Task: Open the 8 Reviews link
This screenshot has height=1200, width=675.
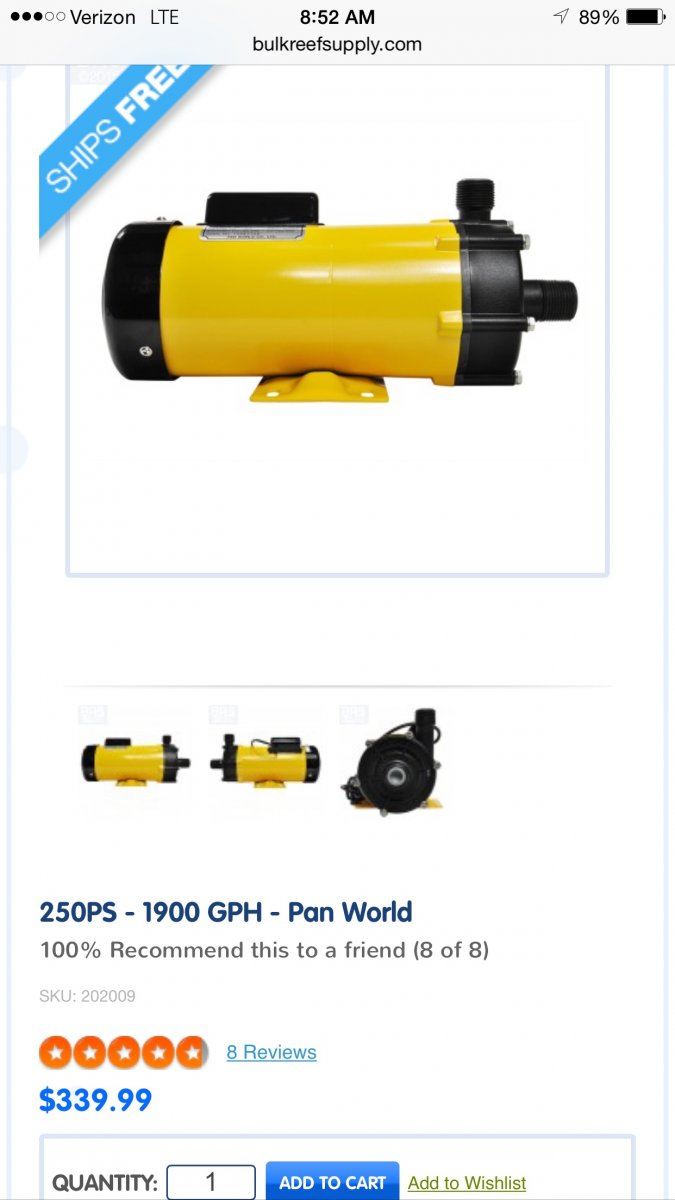Action: 271,1052
